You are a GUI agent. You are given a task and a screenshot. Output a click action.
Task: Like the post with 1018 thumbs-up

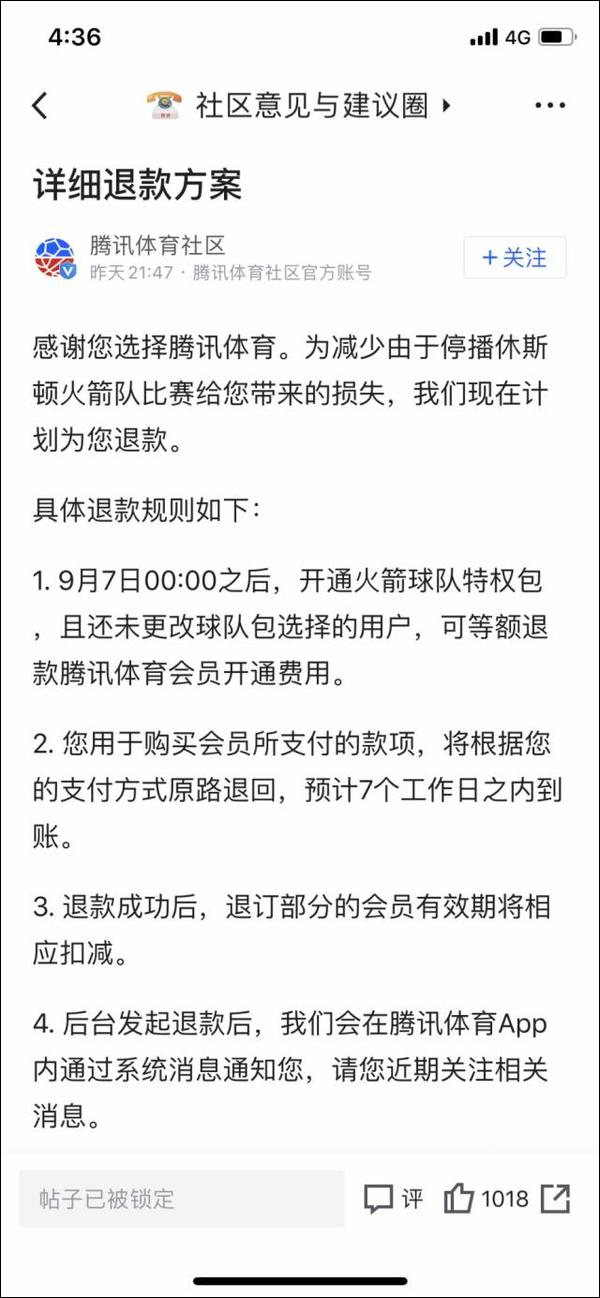486,1198
